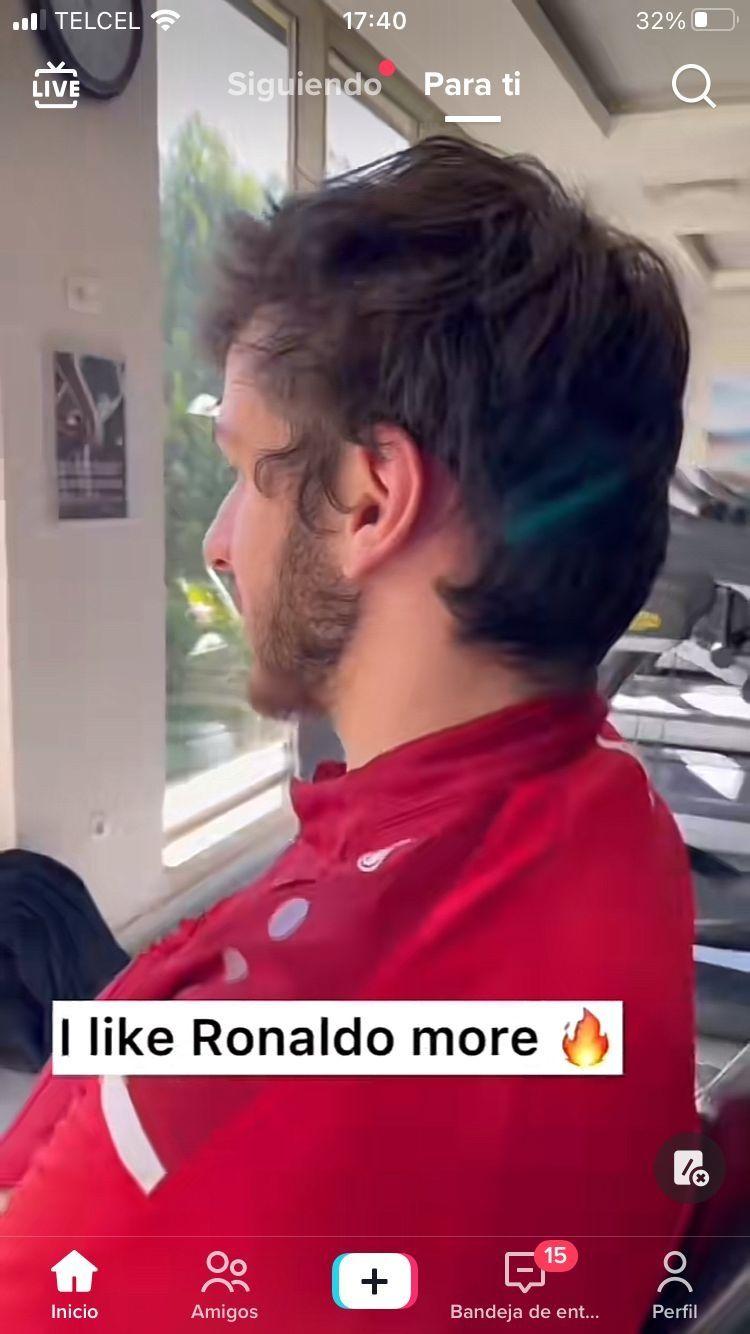
Task: Open Bandeja de entrada inbox
Action: [525, 1284]
